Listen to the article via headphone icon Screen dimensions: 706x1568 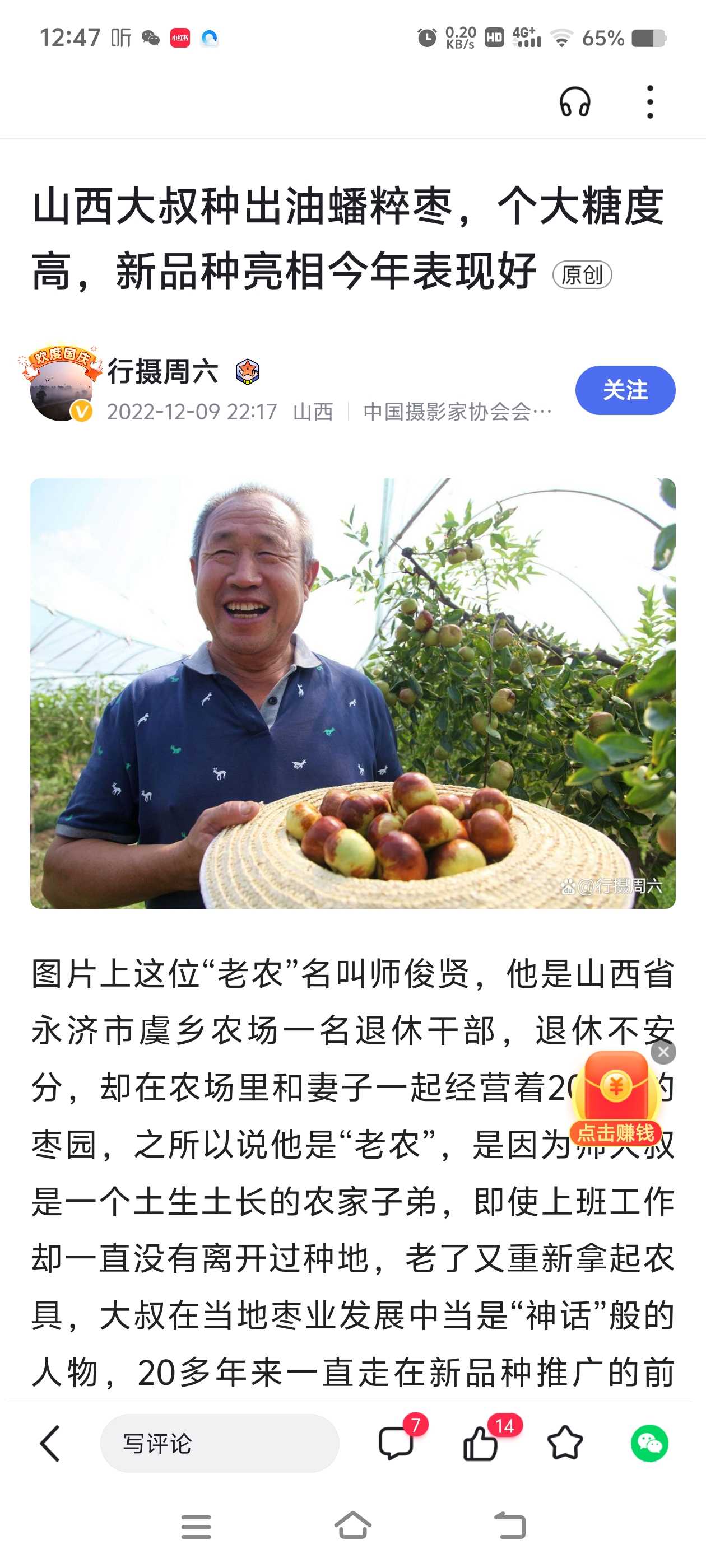(x=574, y=102)
